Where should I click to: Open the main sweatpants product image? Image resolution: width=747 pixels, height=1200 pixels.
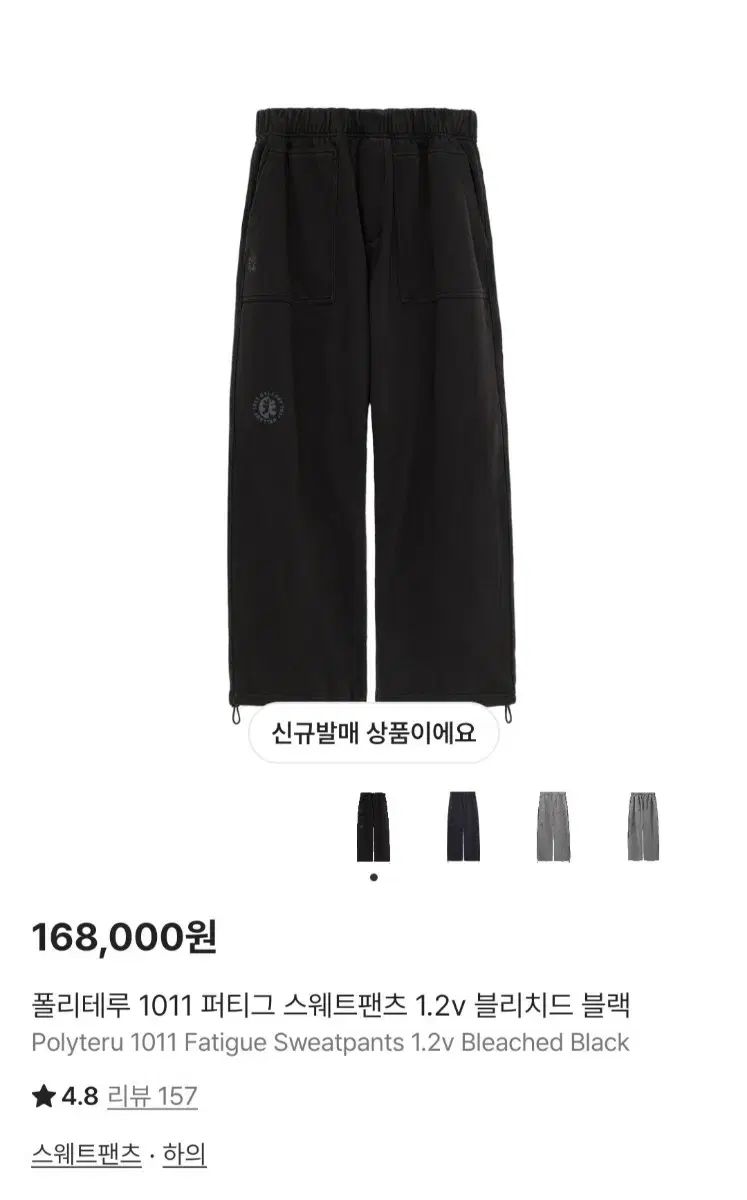[x=373, y=400]
